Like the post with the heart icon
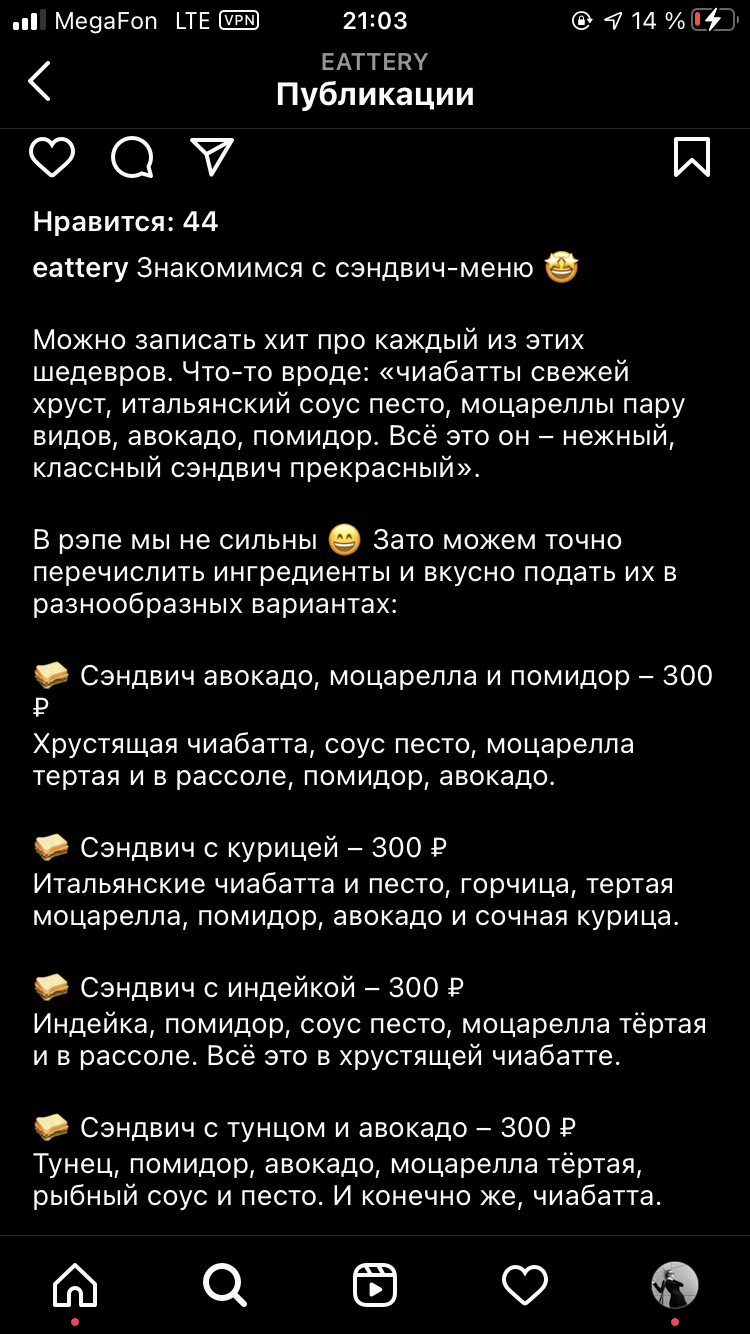The height and width of the screenshot is (1334, 750). (x=52, y=156)
